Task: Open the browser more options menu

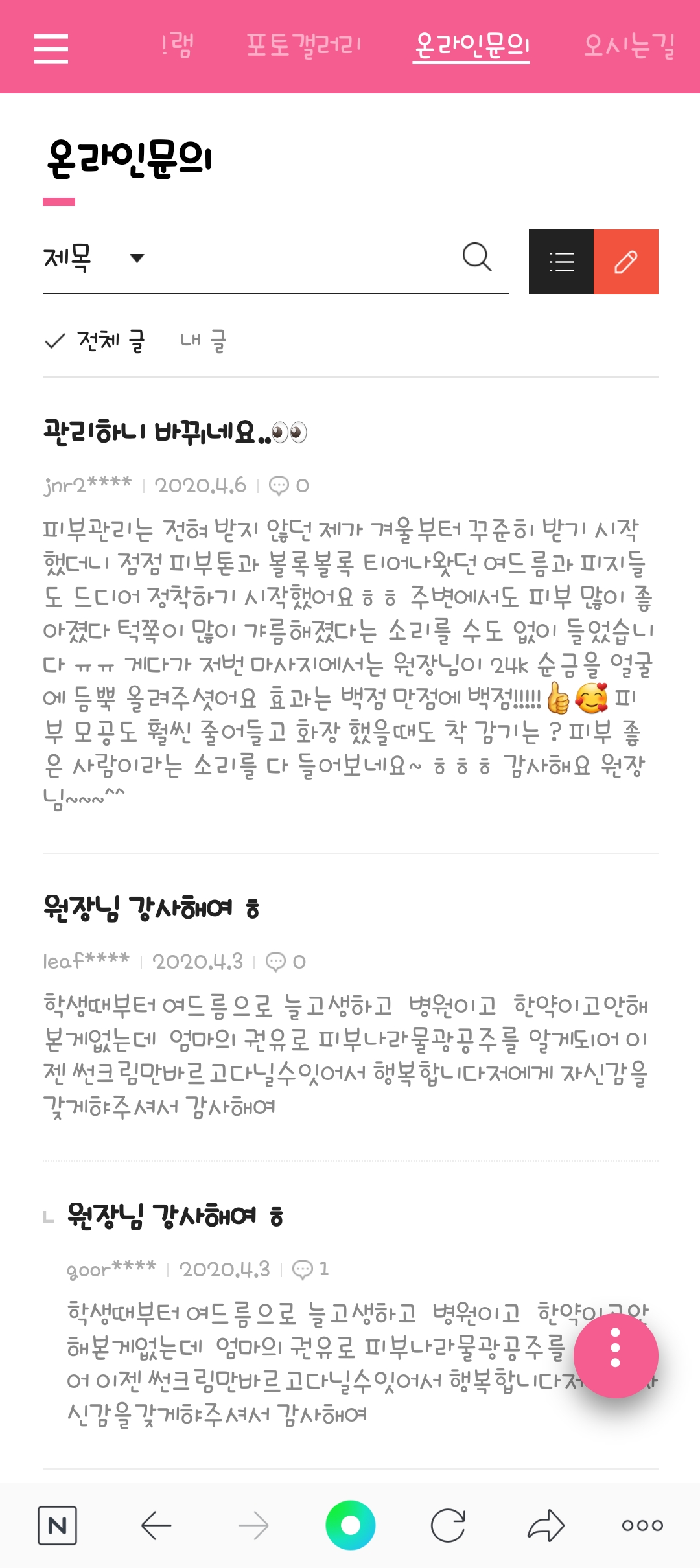Action: pyautogui.click(x=642, y=1526)
